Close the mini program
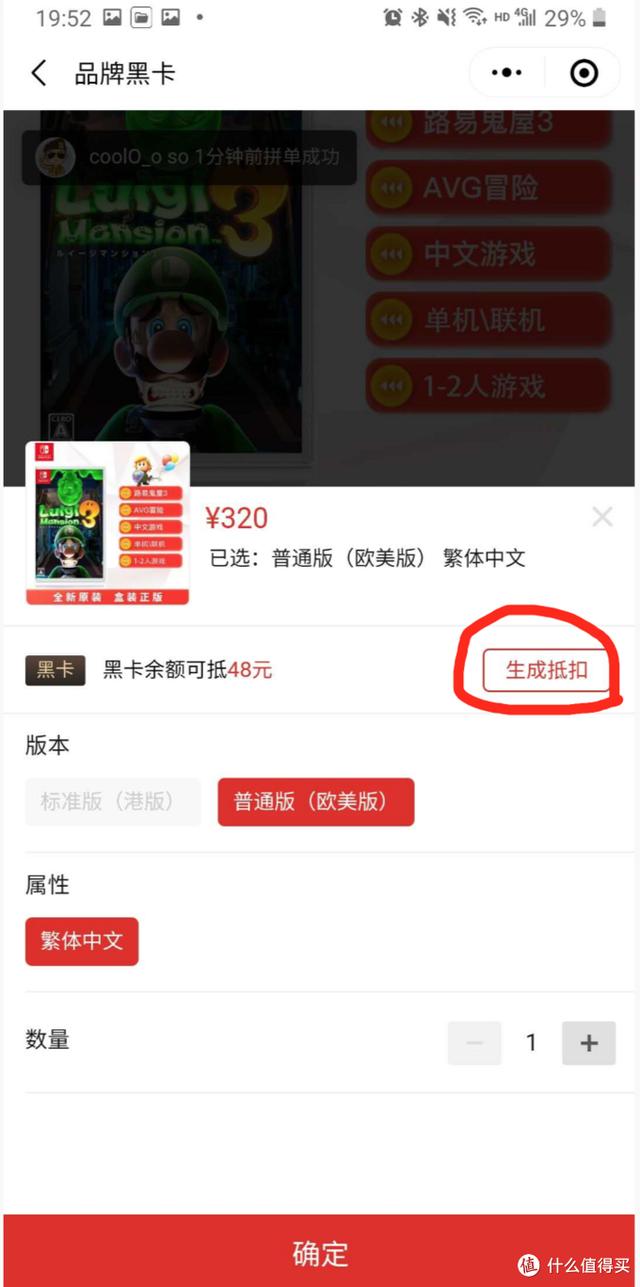This screenshot has width=640, height=1287. click(x=583, y=73)
